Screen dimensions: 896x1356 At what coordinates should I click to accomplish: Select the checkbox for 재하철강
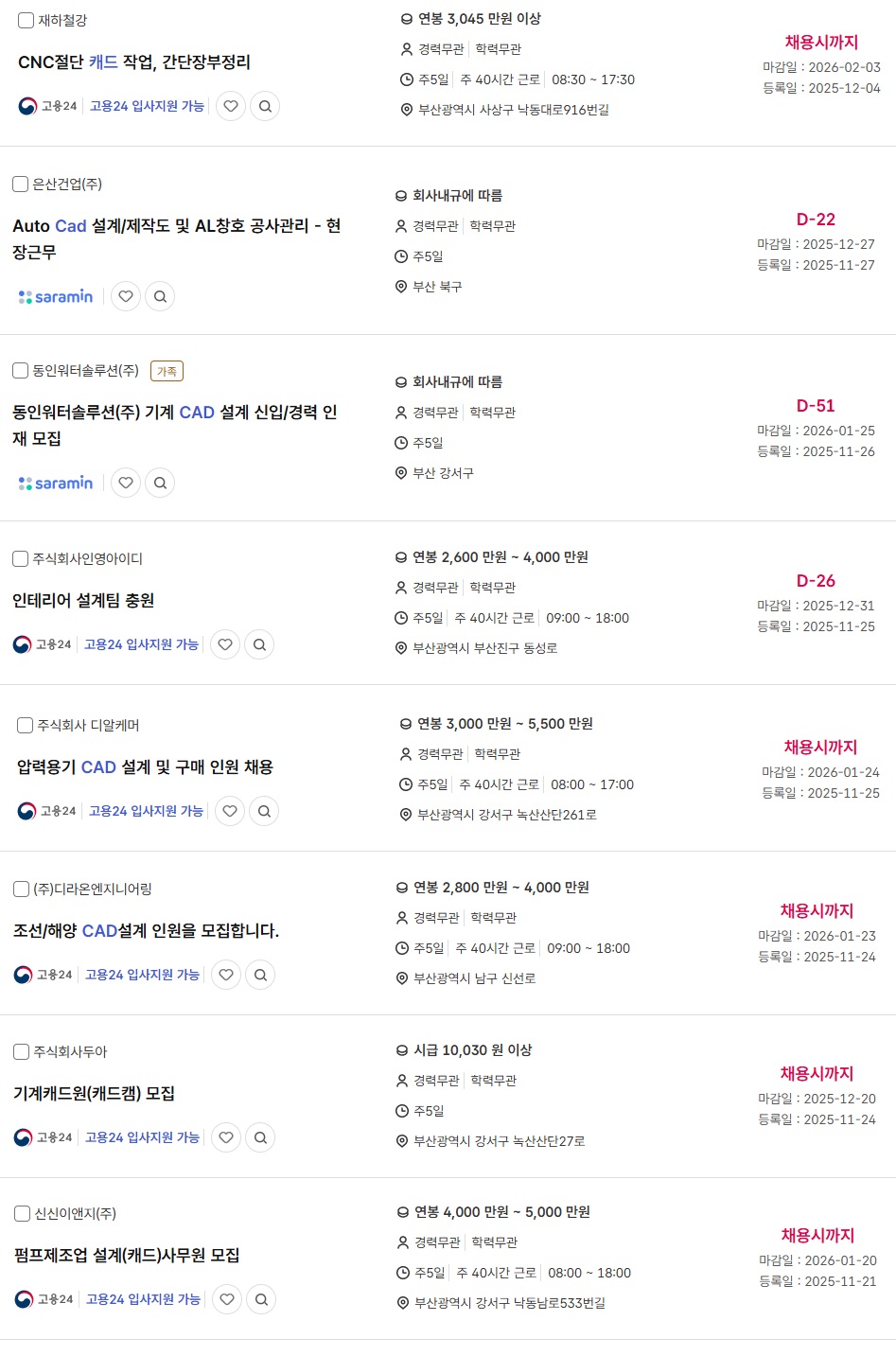click(26, 20)
